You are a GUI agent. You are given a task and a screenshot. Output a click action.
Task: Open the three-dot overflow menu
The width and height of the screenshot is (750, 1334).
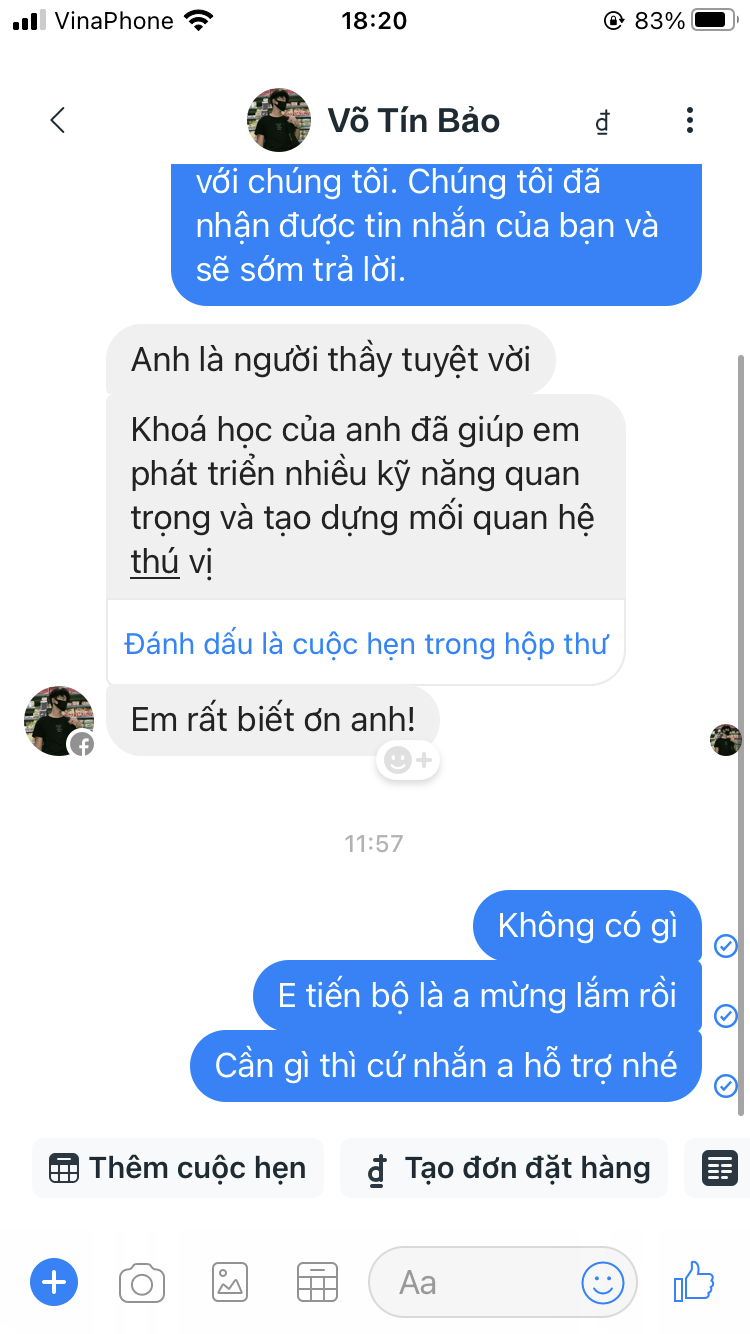(x=689, y=121)
